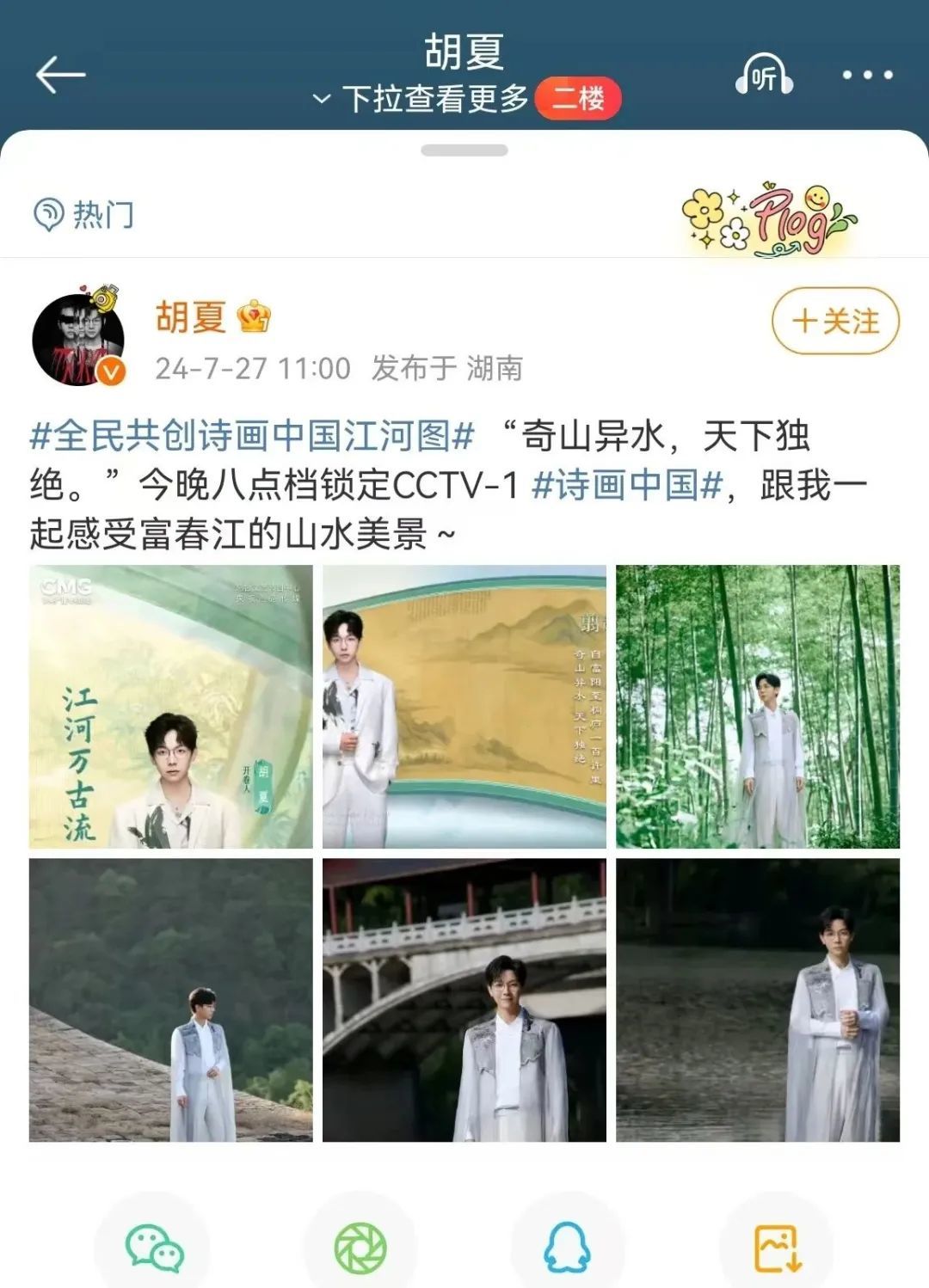View the bamboo forest photo
Image resolution: width=929 pixels, height=1288 pixels.
pos(758,707)
